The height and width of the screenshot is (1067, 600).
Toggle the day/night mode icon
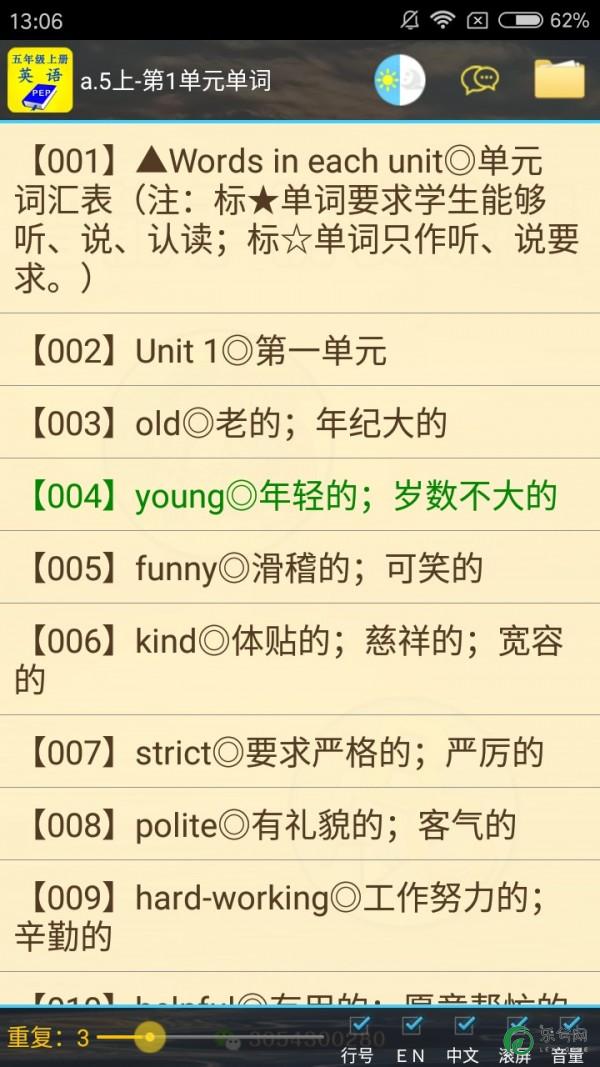[400, 80]
